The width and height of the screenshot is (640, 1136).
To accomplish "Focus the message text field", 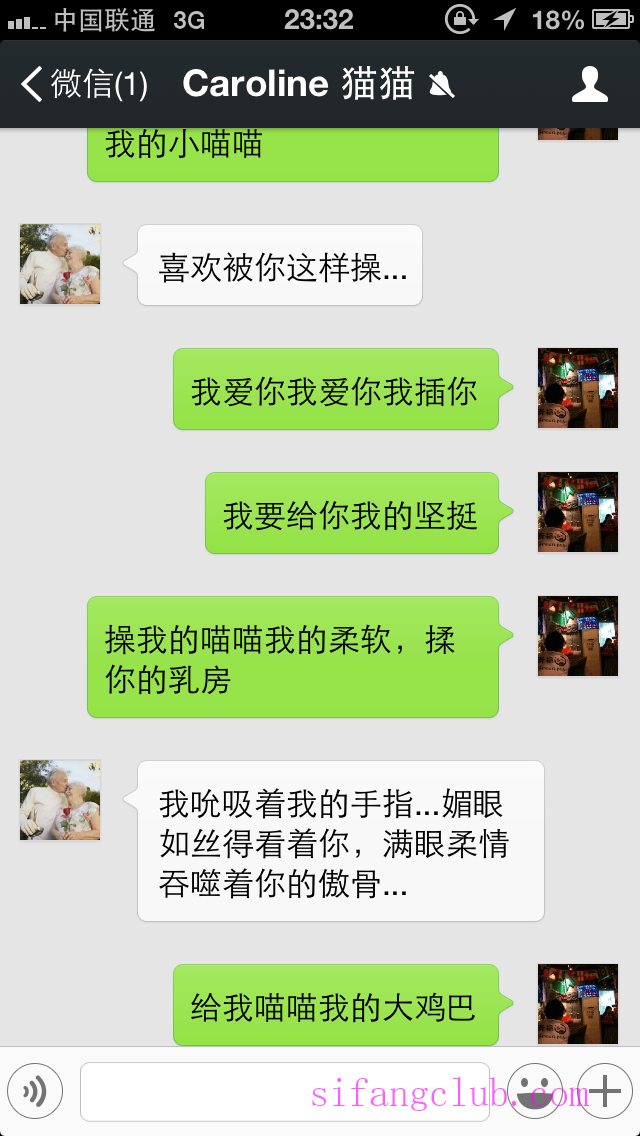I will point(285,1091).
